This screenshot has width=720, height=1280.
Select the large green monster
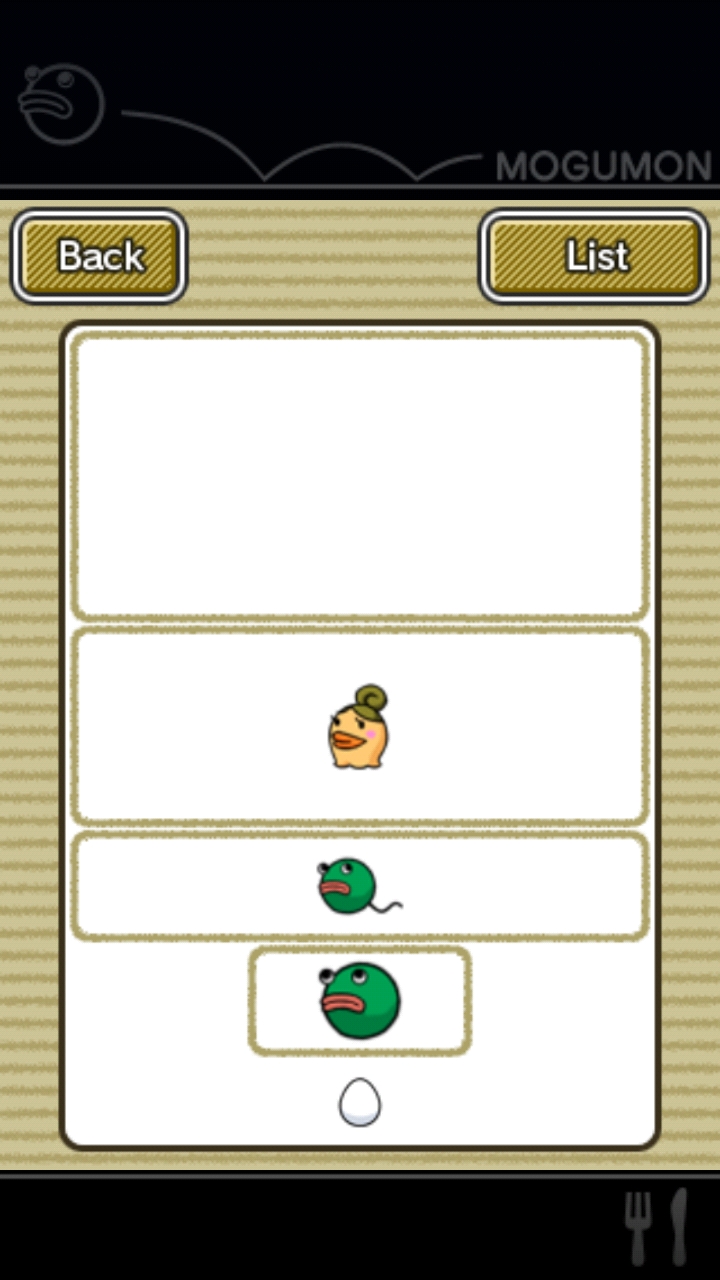(360, 1000)
